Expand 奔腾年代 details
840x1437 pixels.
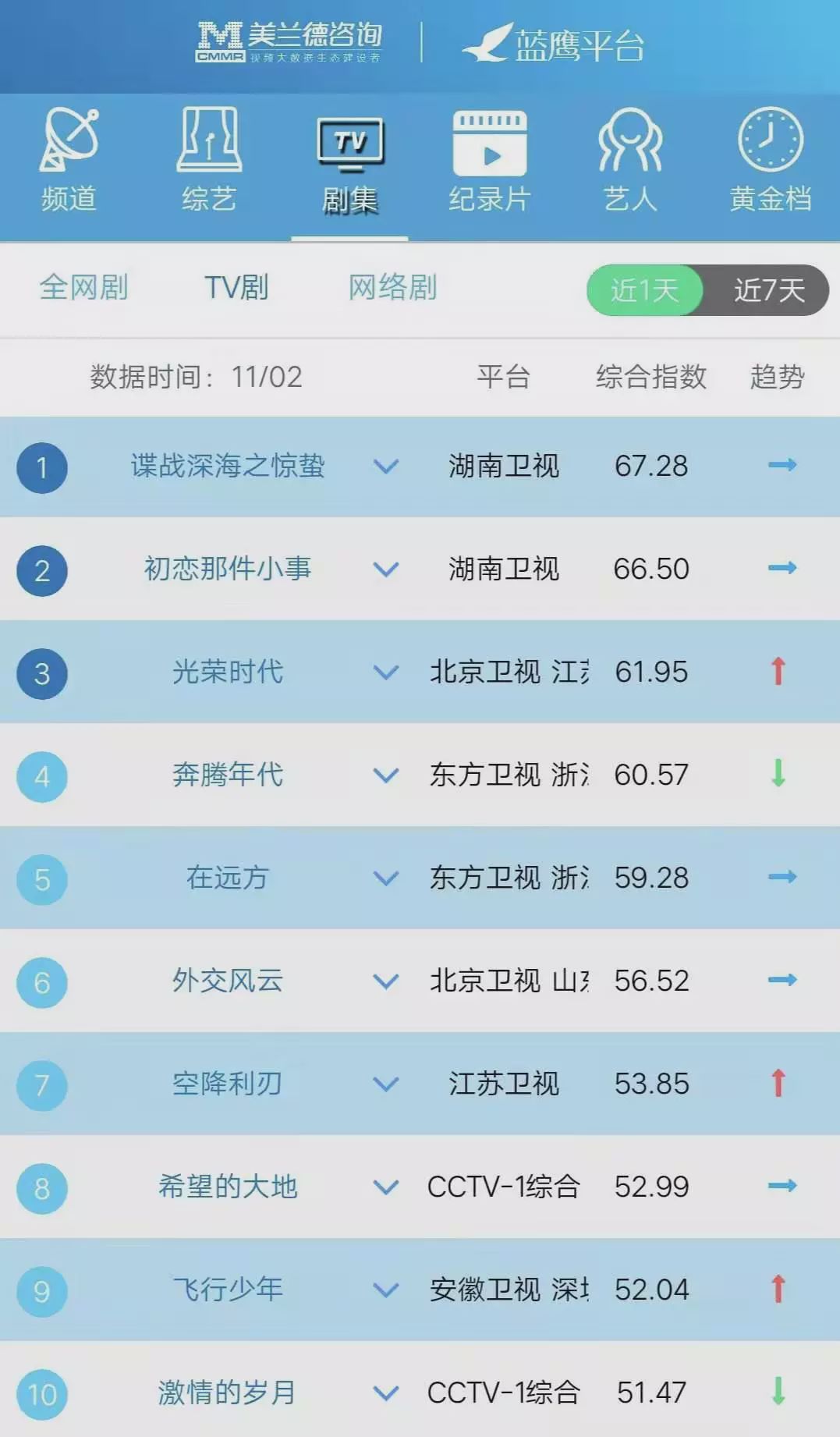coord(386,775)
